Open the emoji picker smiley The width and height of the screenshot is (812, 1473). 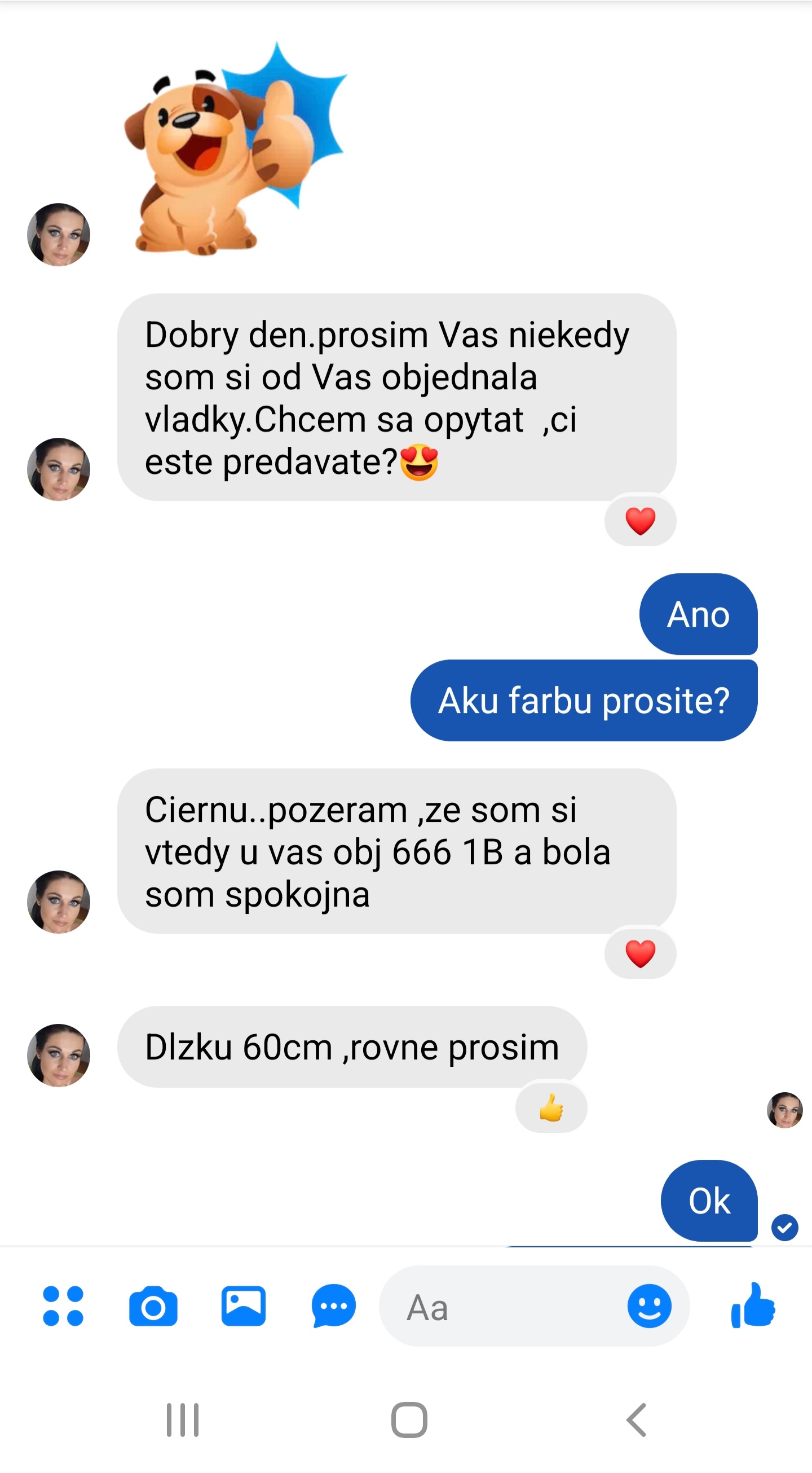tap(649, 1306)
